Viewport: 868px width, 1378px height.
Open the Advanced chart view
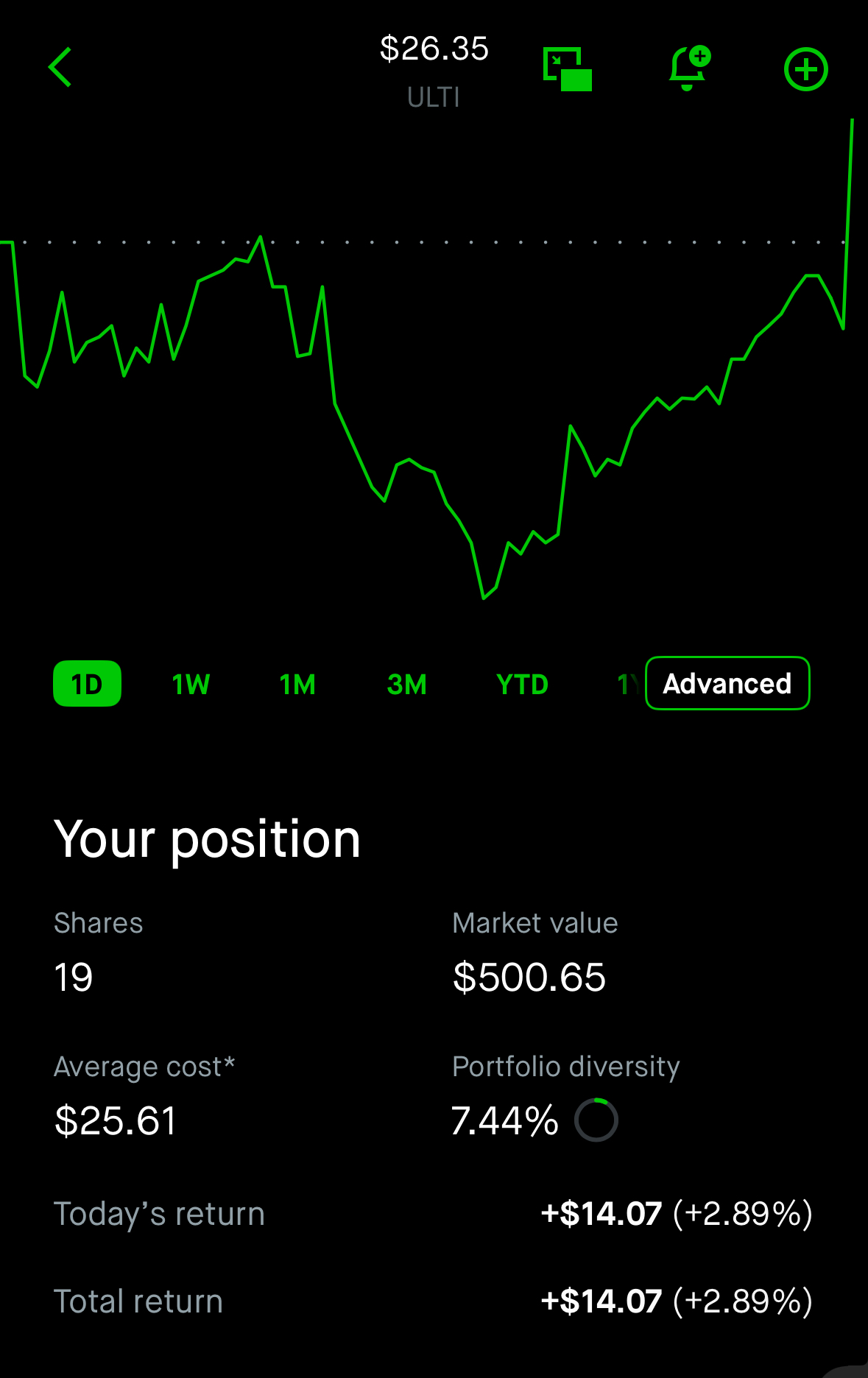[727, 683]
